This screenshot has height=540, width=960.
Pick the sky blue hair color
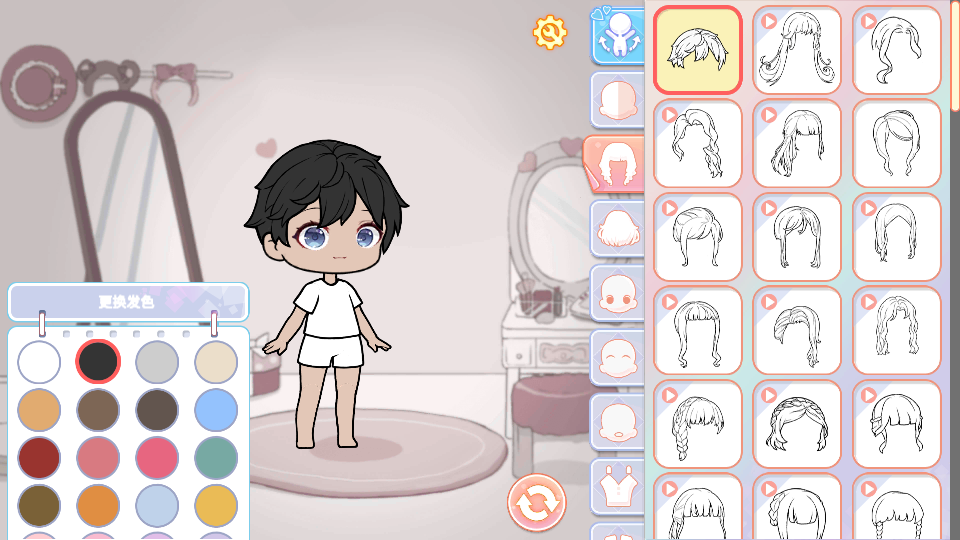[216, 410]
